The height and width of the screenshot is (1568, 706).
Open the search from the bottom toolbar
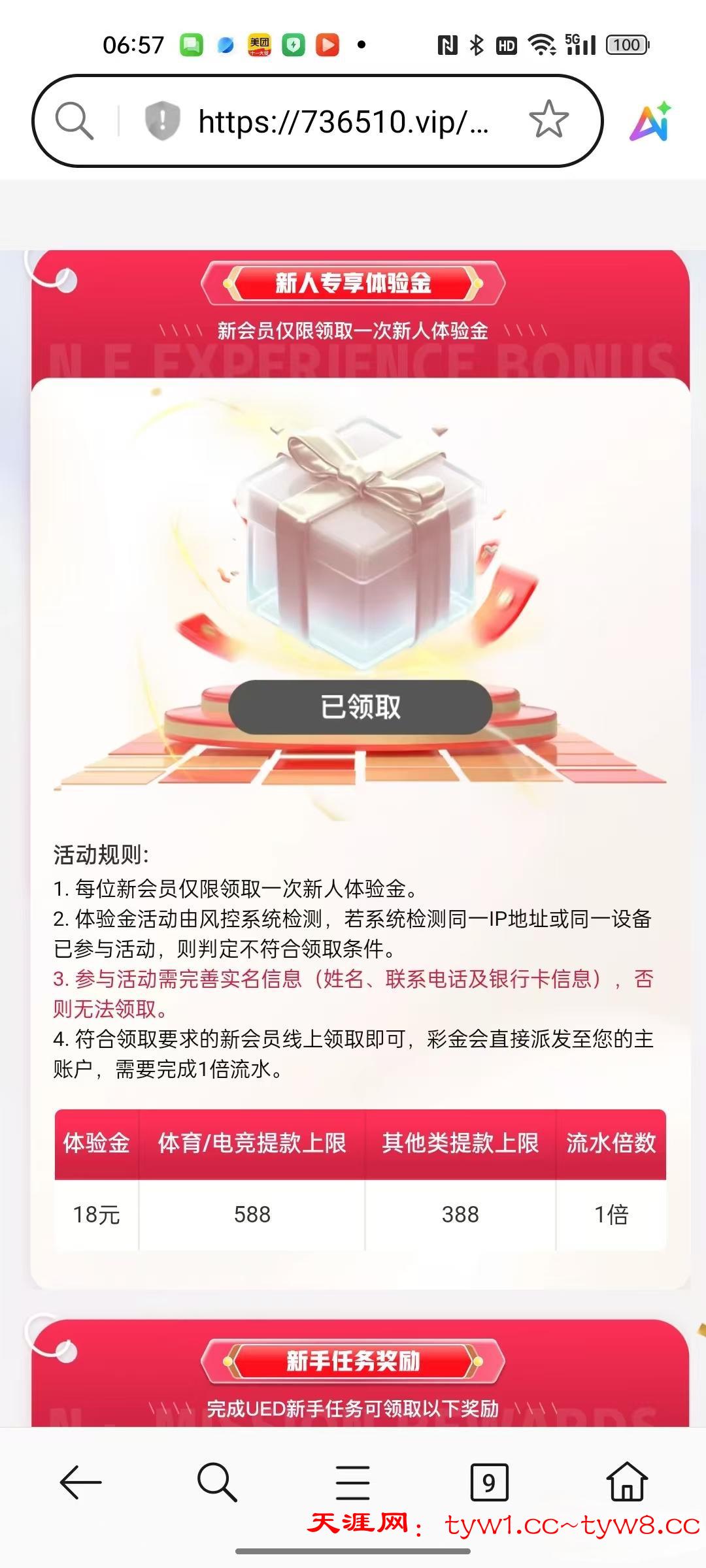pos(216,1482)
